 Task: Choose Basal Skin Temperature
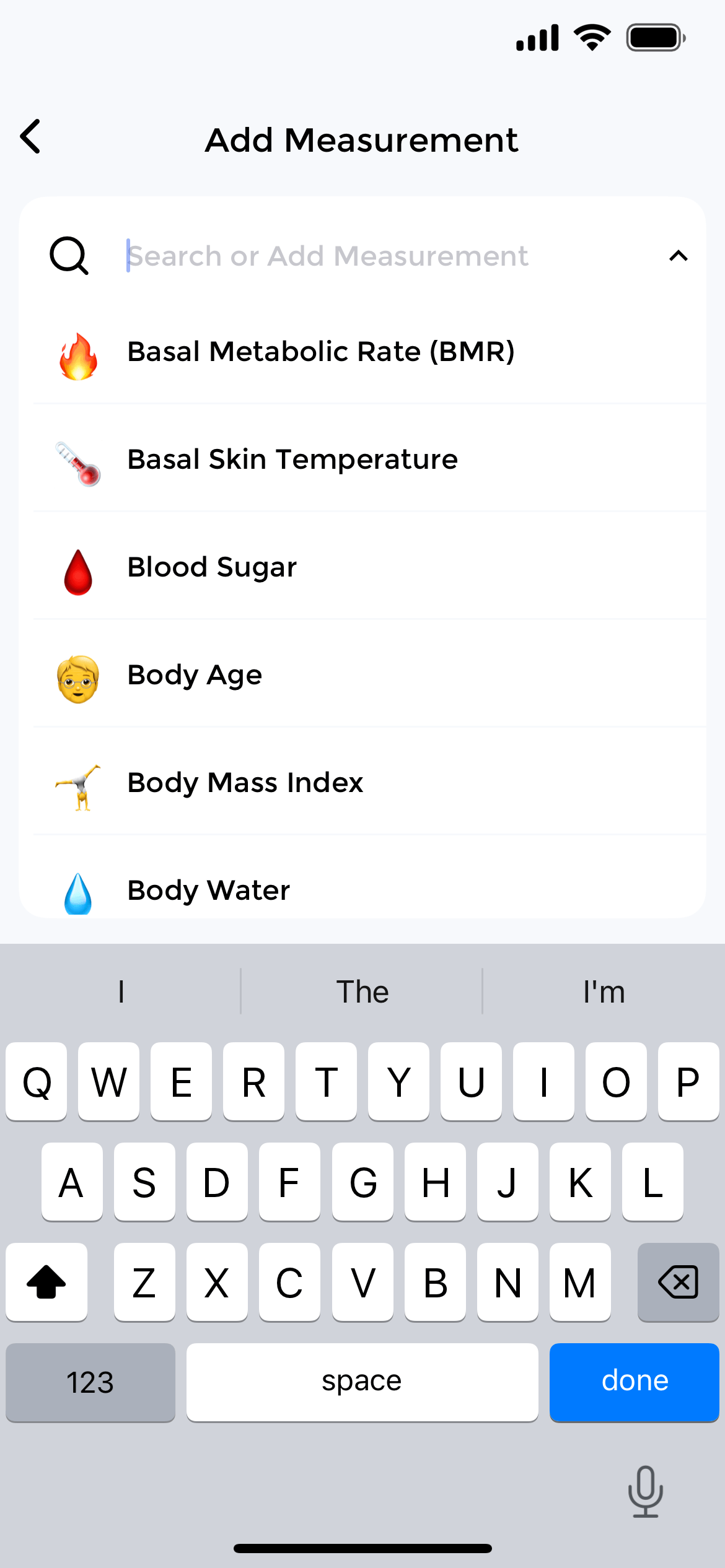coord(292,460)
